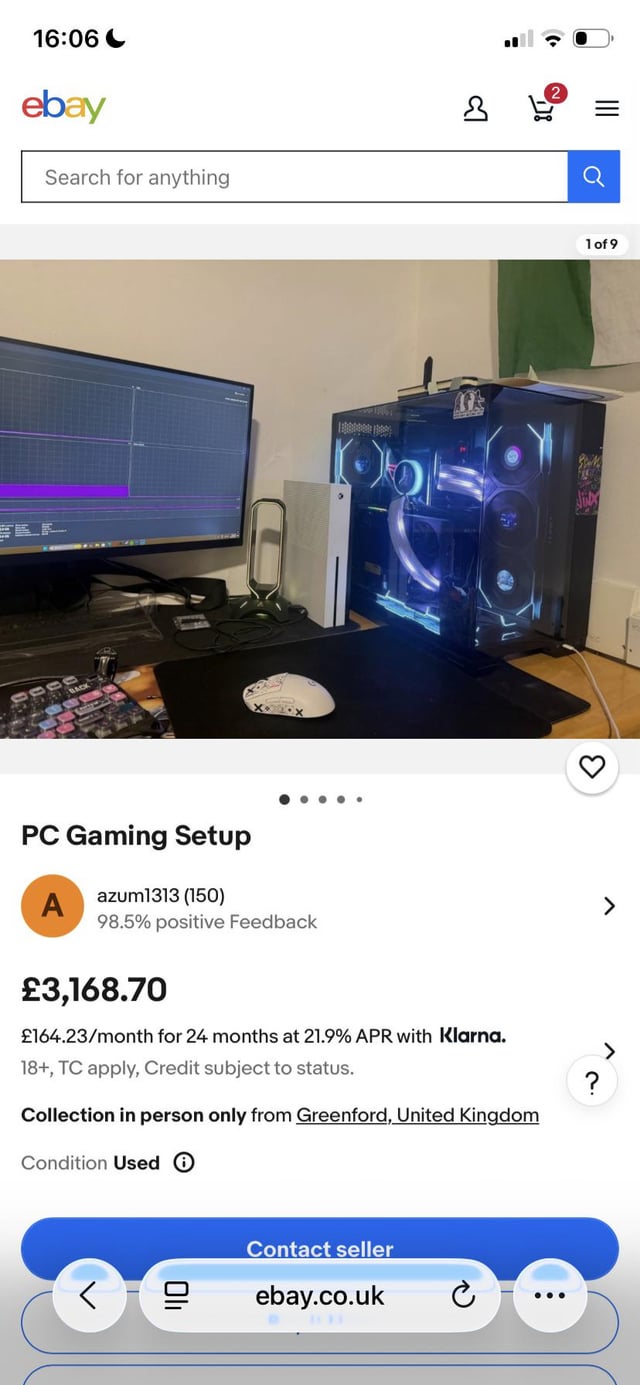This screenshot has height=1385, width=640.
Task: Add this listing to watchlist heart
Action: [592, 767]
